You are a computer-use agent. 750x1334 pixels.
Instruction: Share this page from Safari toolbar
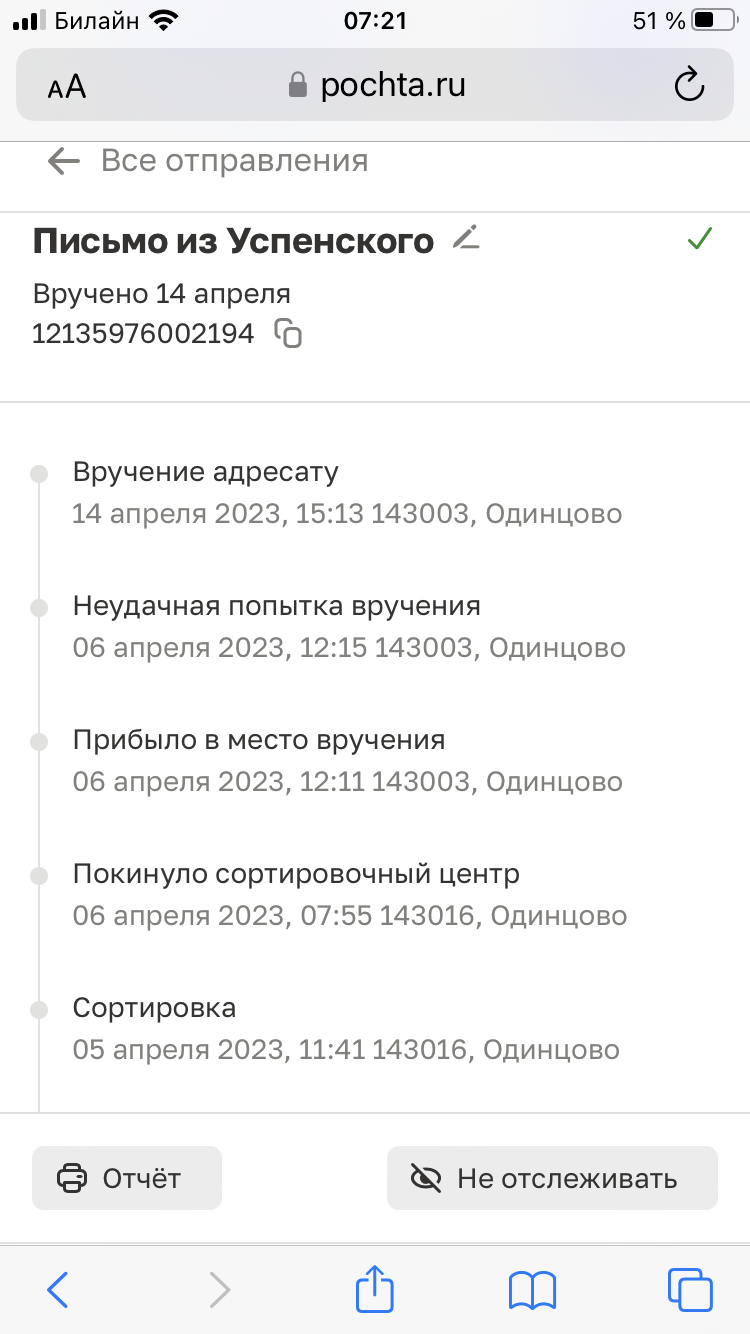[375, 1288]
